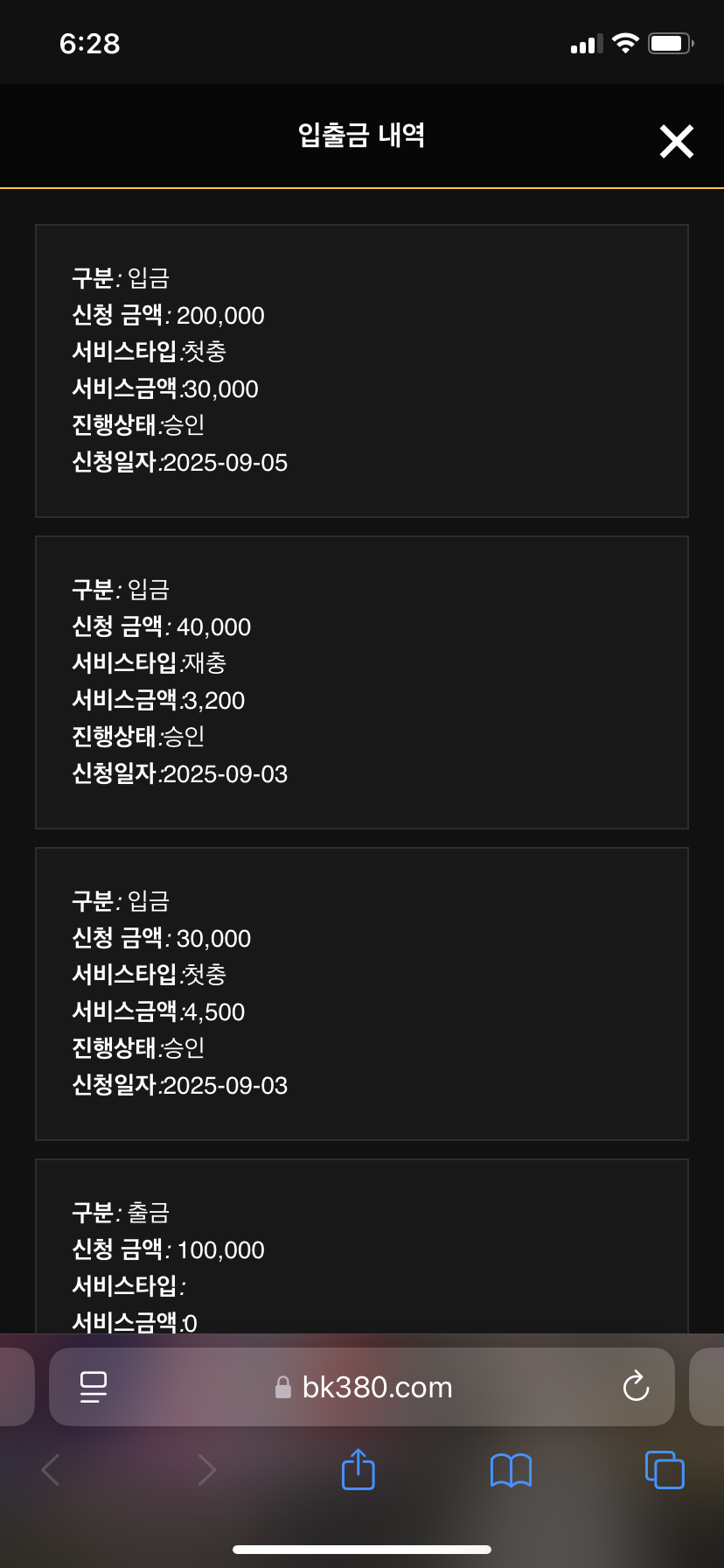Open the page settings reader menu
This screenshot has width=724, height=1568.
93,1387
